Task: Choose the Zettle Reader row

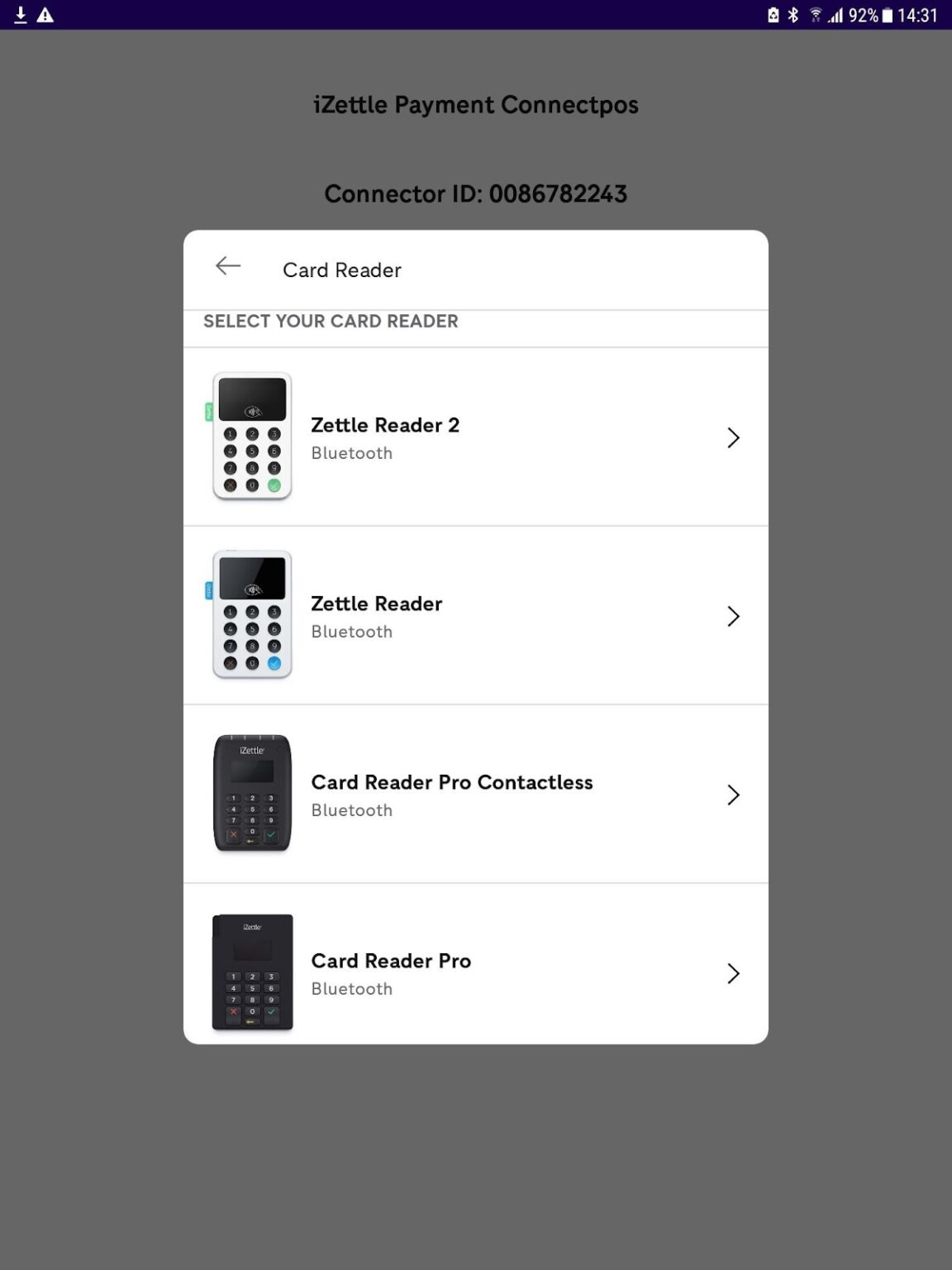Action: click(x=475, y=616)
